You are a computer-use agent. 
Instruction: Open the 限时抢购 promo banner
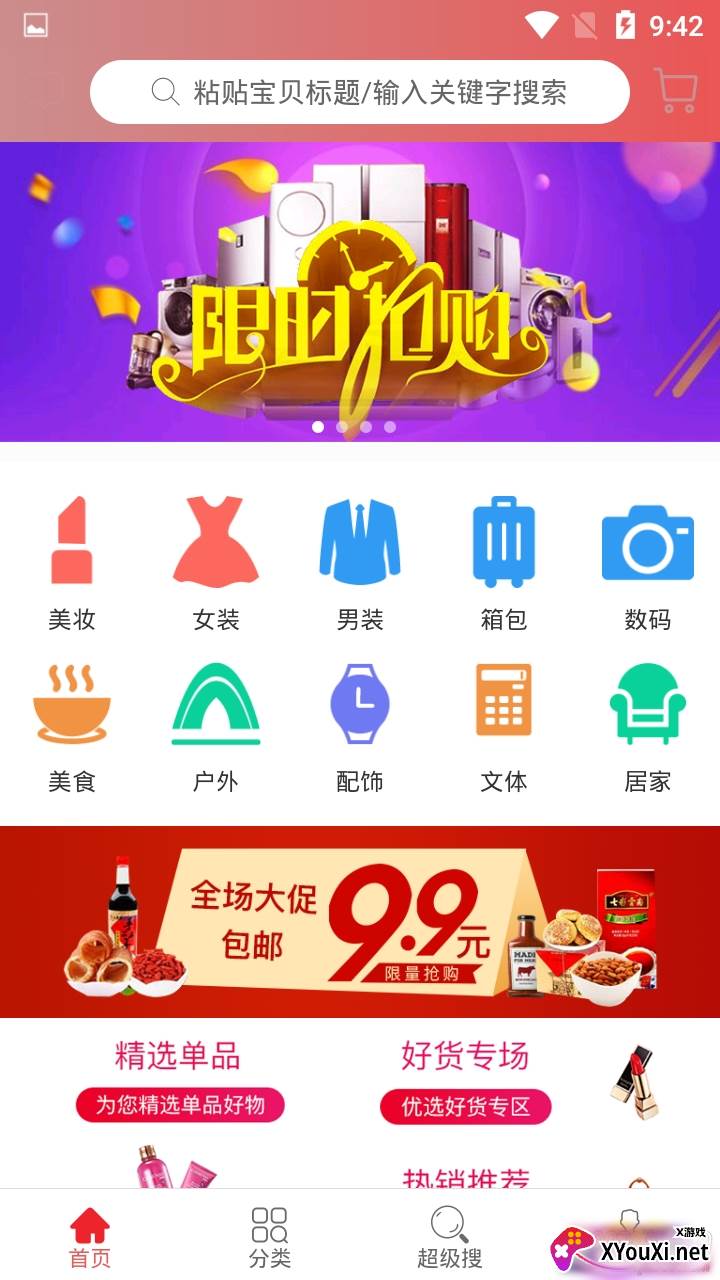[x=360, y=292]
